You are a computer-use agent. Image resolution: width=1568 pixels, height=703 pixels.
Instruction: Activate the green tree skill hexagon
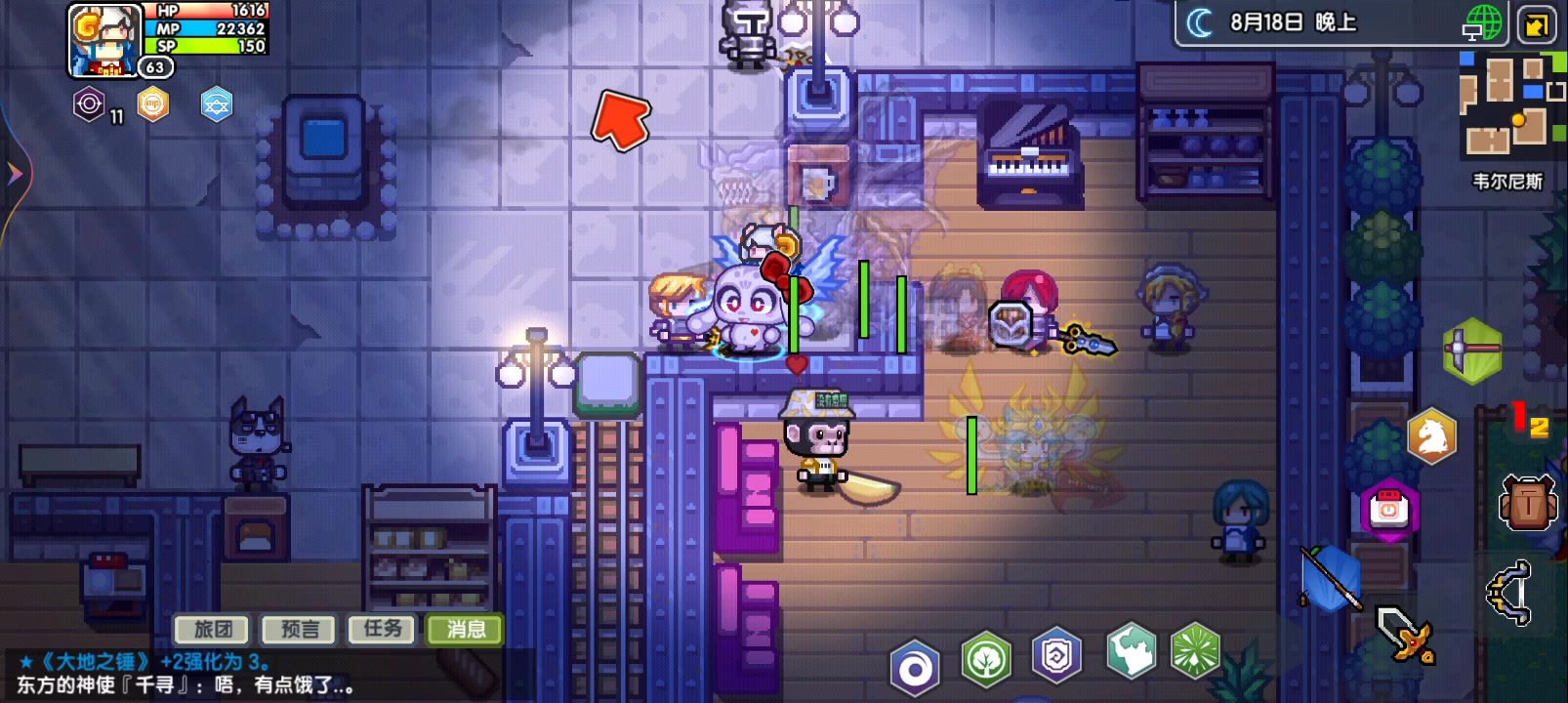click(x=986, y=659)
